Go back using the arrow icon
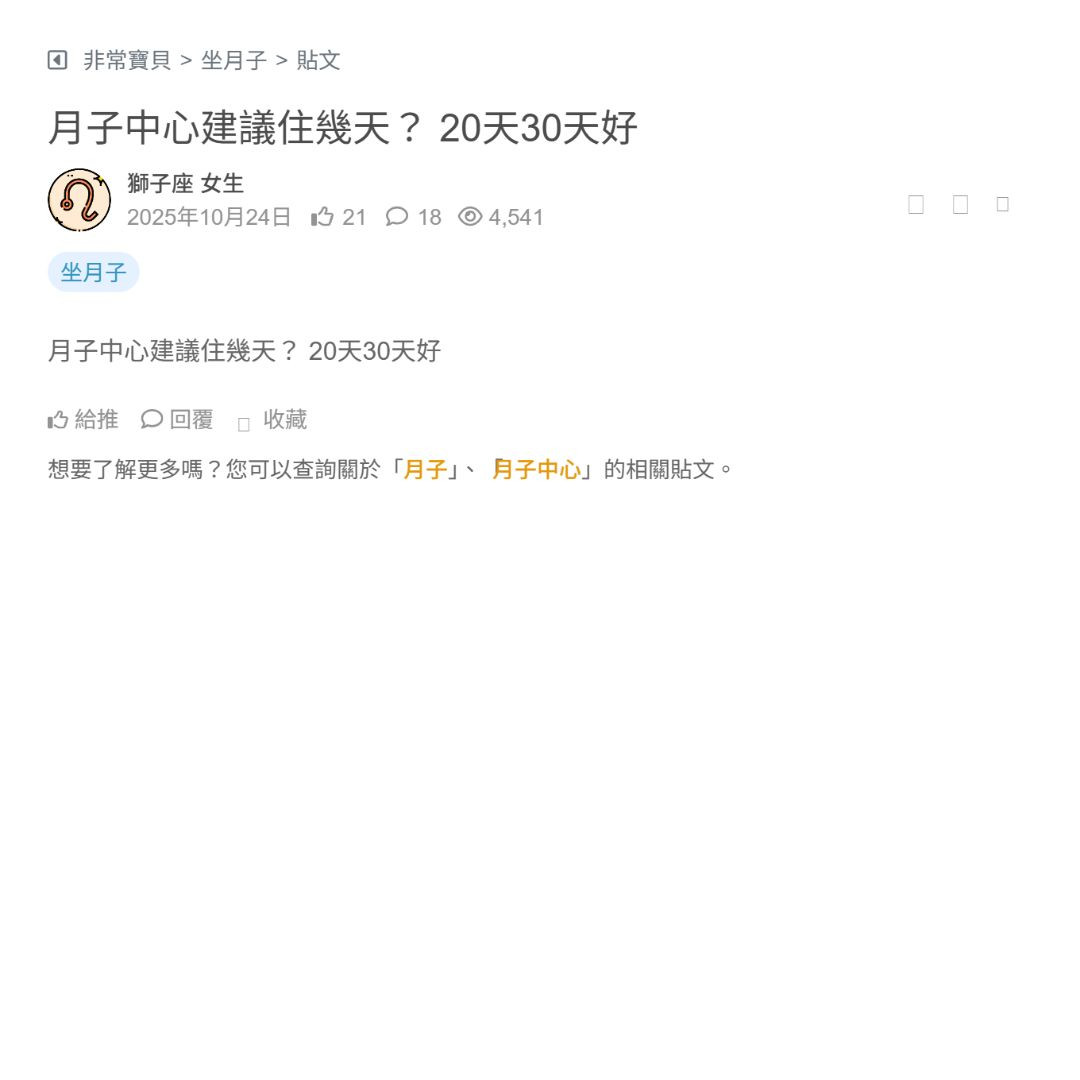 click(x=57, y=60)
